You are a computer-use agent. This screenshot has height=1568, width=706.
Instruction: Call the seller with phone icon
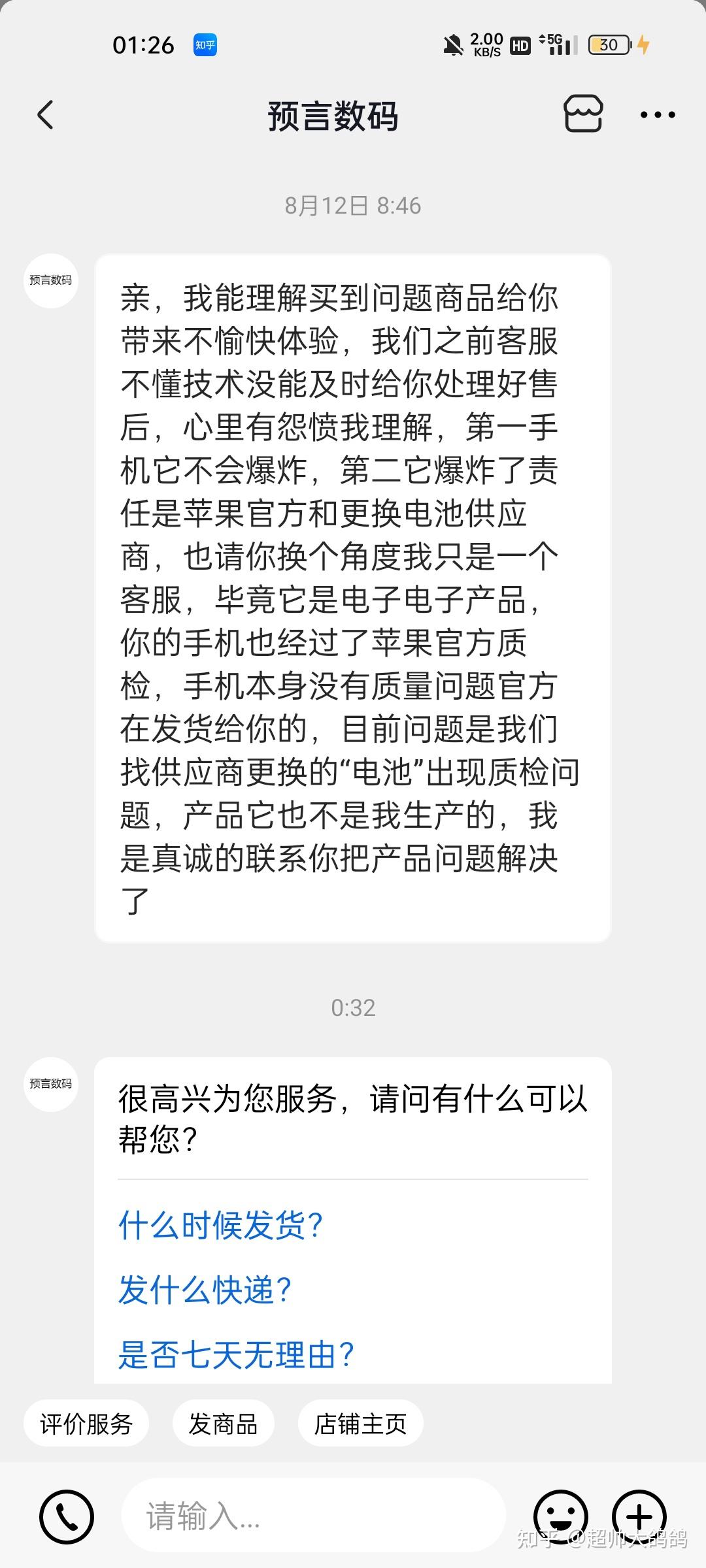tap(67, 1516)
